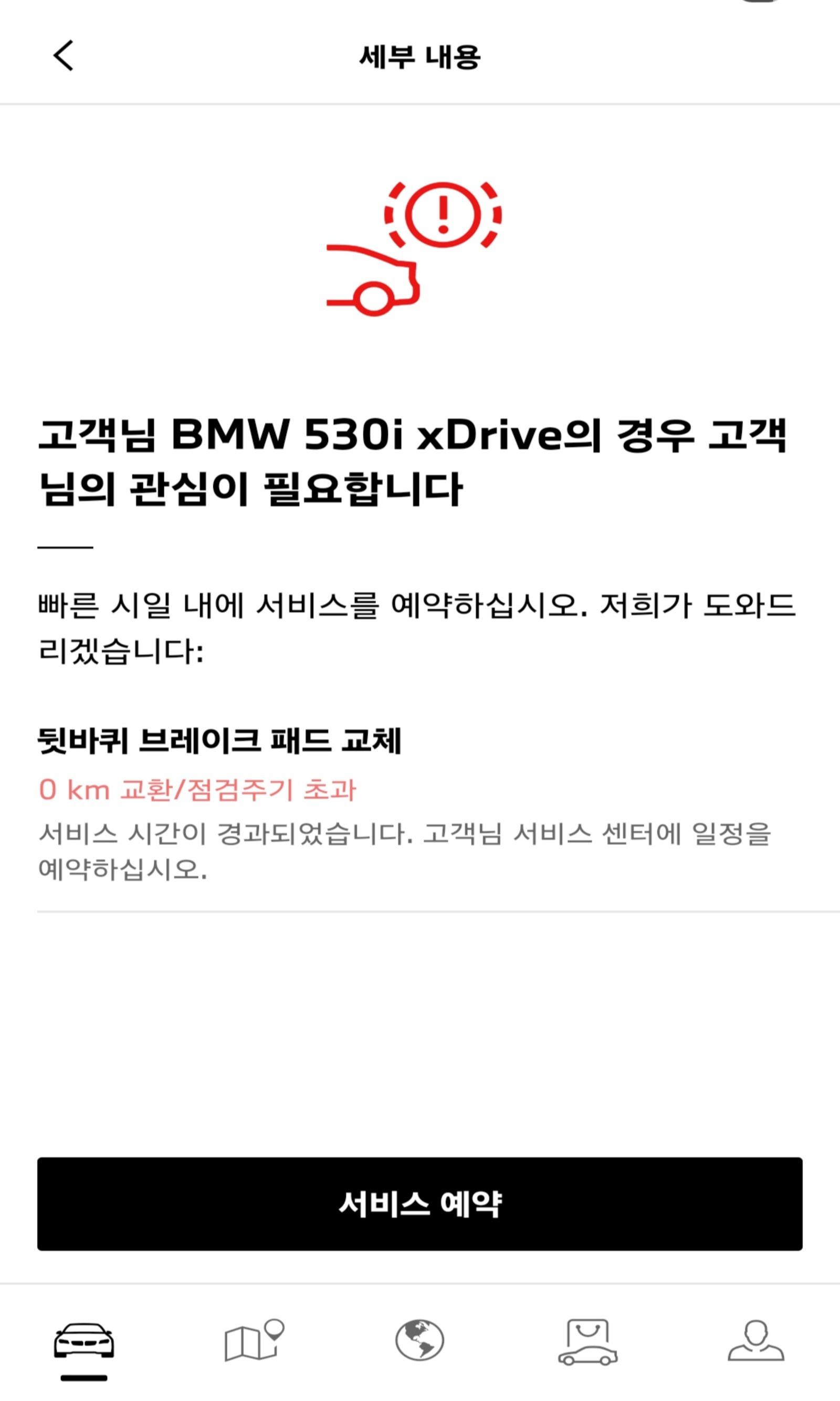Tap the 서비스 예약 button
This screenshot has width=840, height=1401.
pyautogui.click(x=419, y=1205)
